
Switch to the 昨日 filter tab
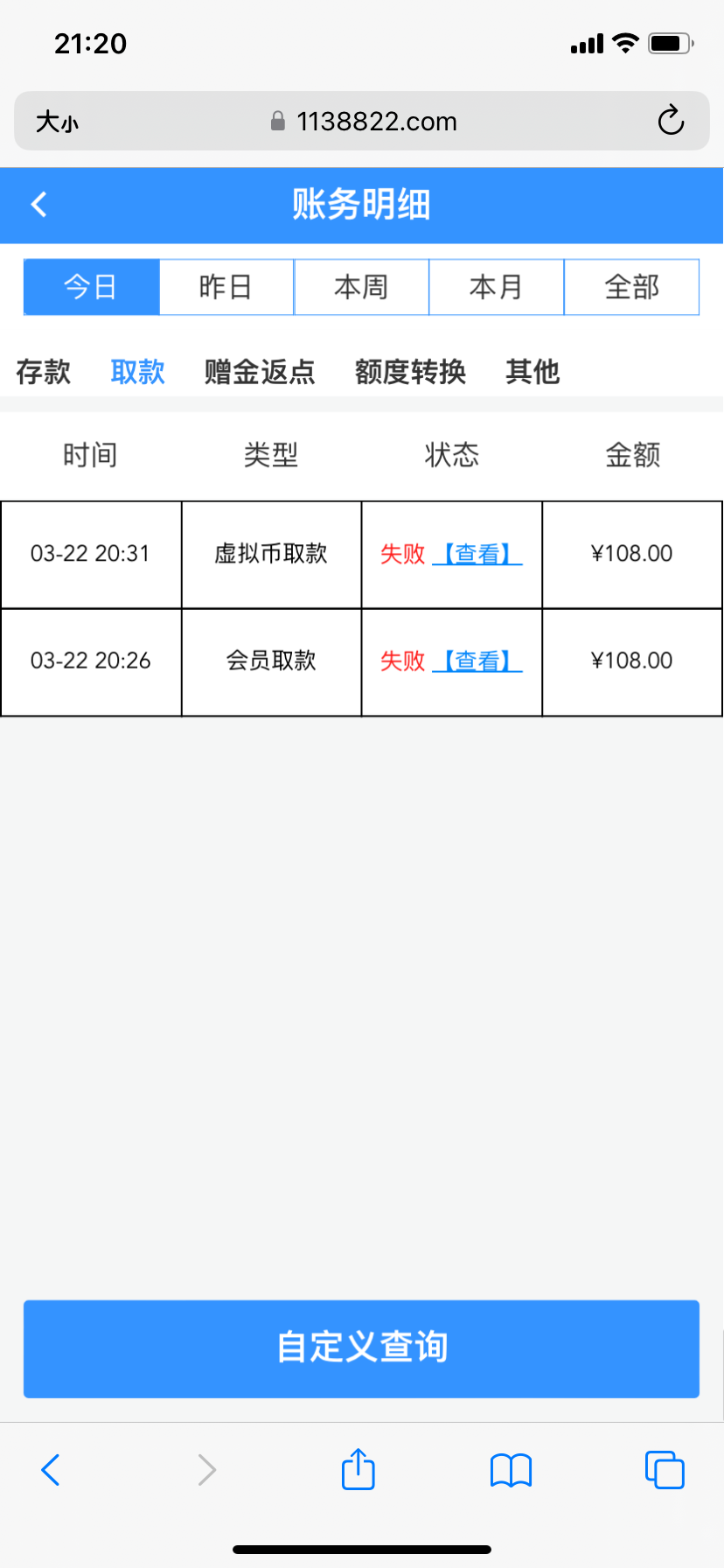[226, 287]
